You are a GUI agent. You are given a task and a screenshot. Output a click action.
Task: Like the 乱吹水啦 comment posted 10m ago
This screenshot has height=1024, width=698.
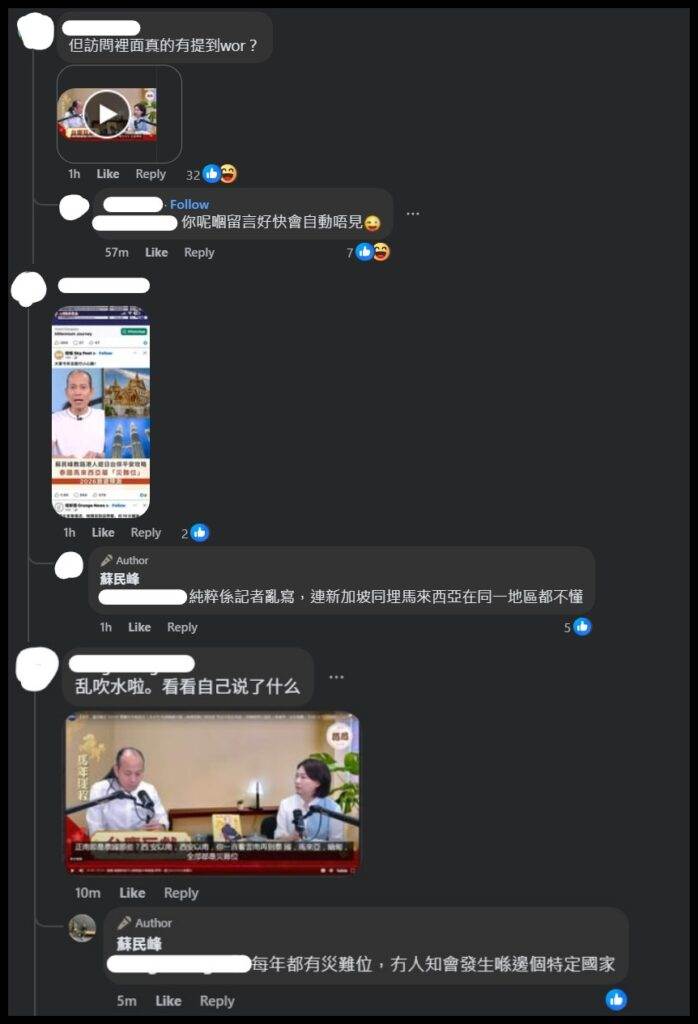132,893
